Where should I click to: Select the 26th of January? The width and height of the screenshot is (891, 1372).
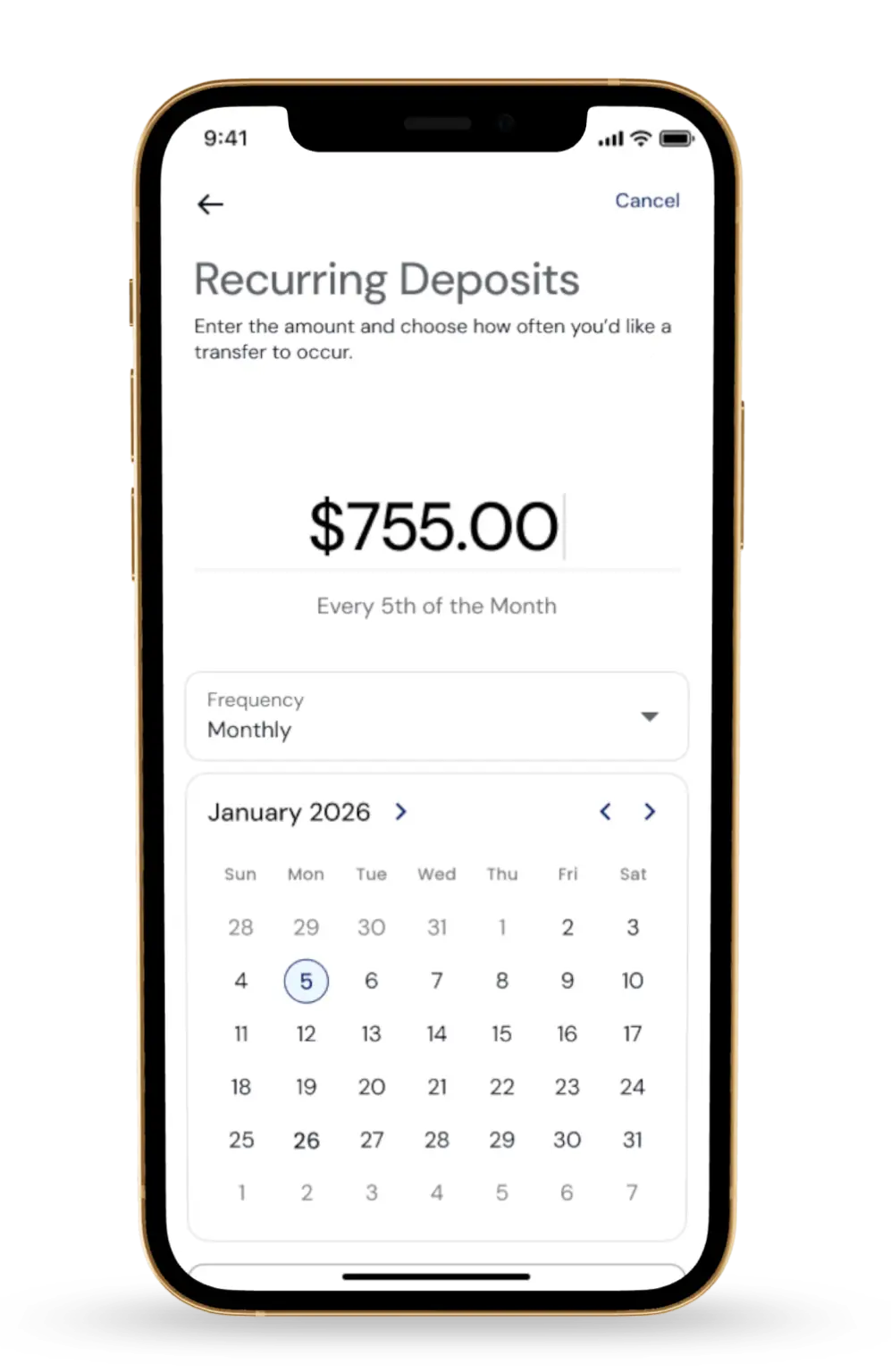(306, 1140)
